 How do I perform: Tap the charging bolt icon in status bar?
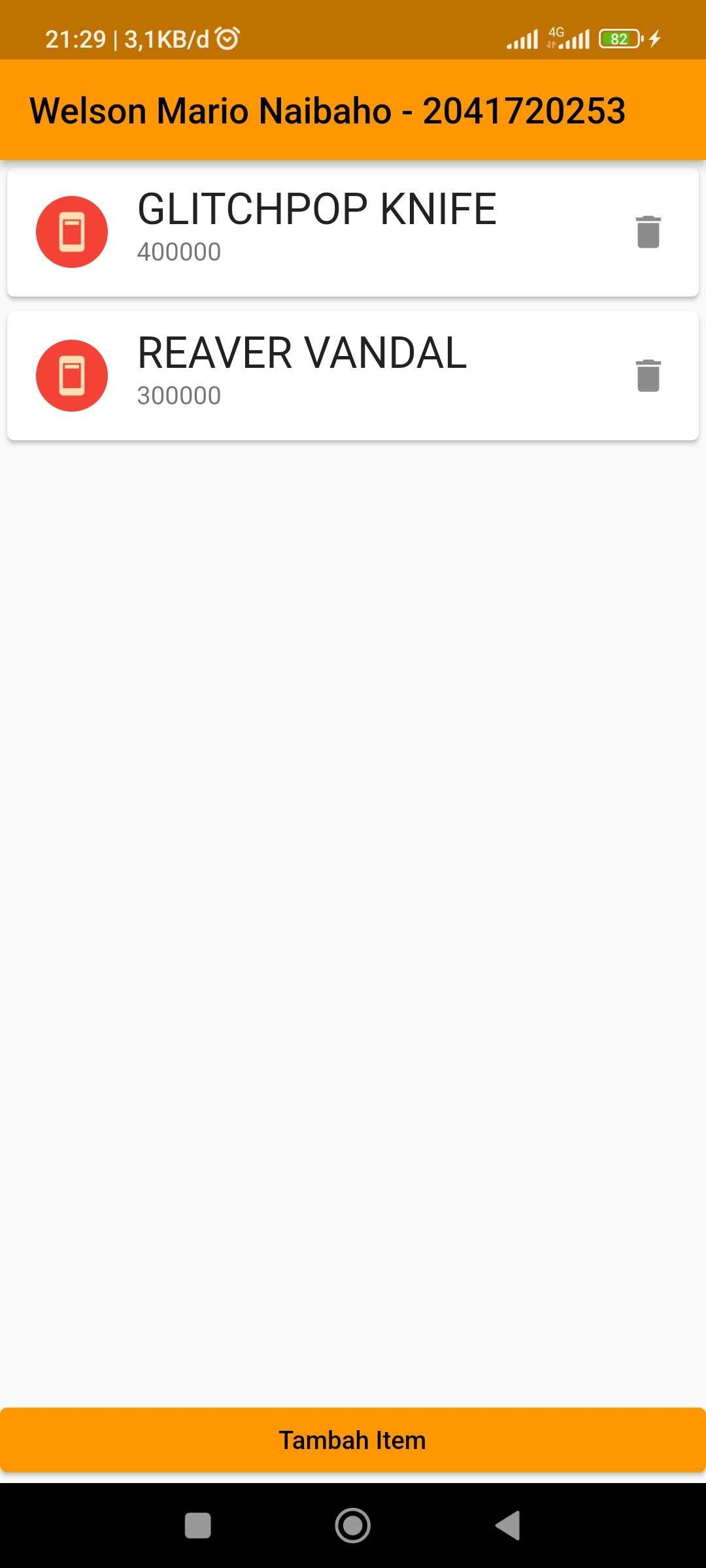pyautogui.click(x=654, y=38)
